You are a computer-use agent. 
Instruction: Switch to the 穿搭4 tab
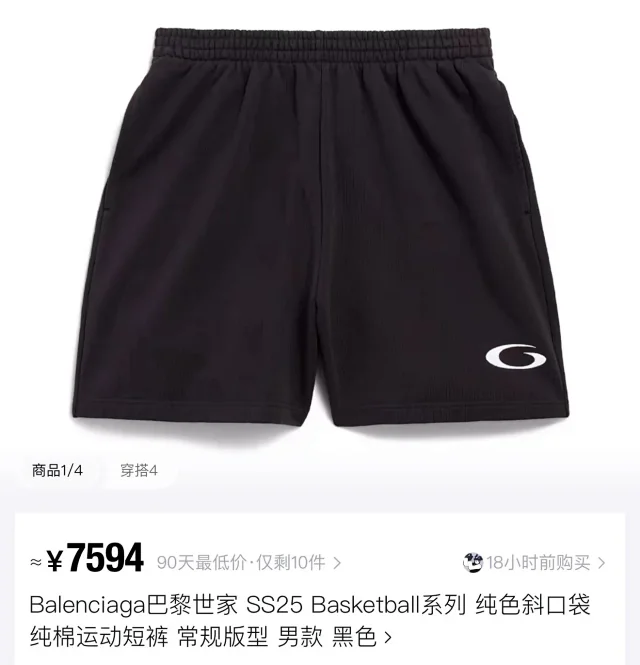(139, 470)
